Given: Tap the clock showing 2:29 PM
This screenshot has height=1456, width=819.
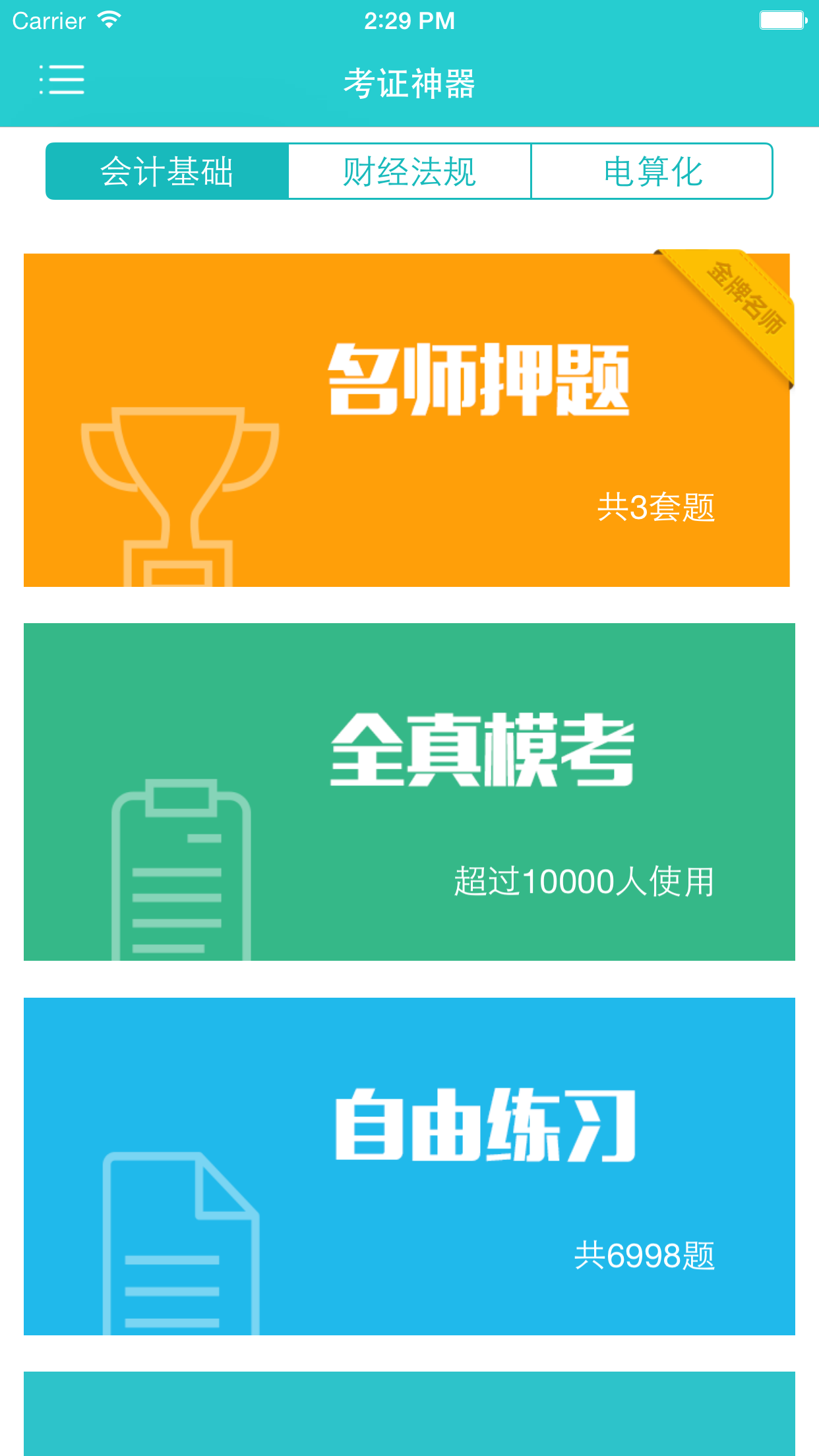Looking at the screenshot, I should click(409, 20).
